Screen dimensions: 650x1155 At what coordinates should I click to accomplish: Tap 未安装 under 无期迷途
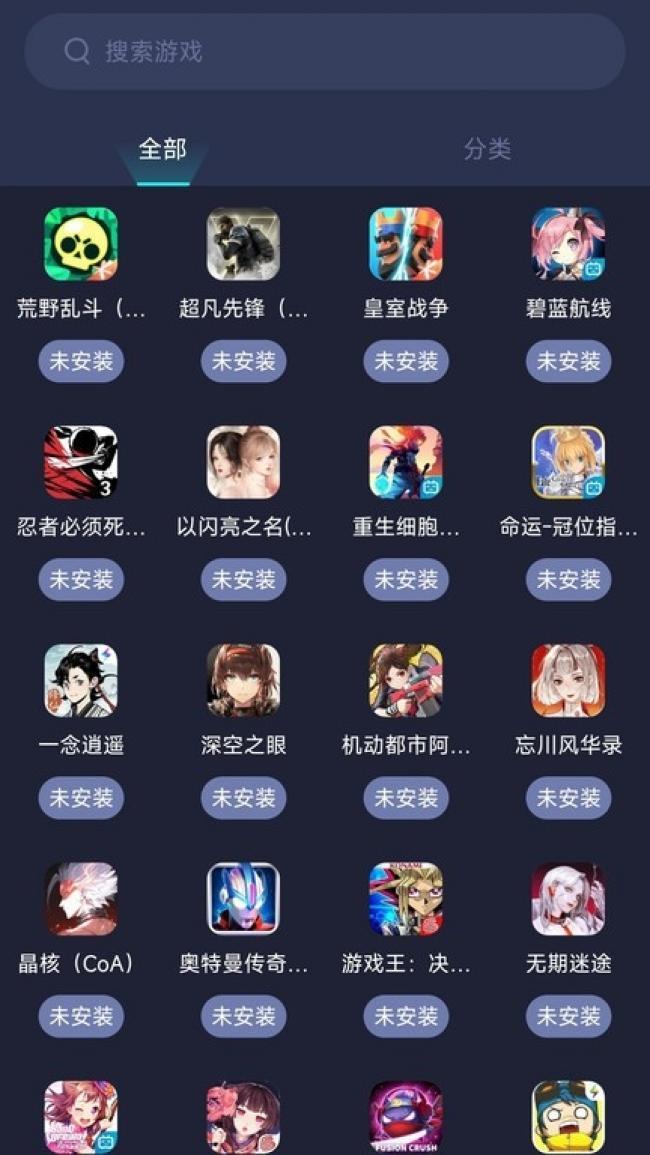(x=568, y=1016)
